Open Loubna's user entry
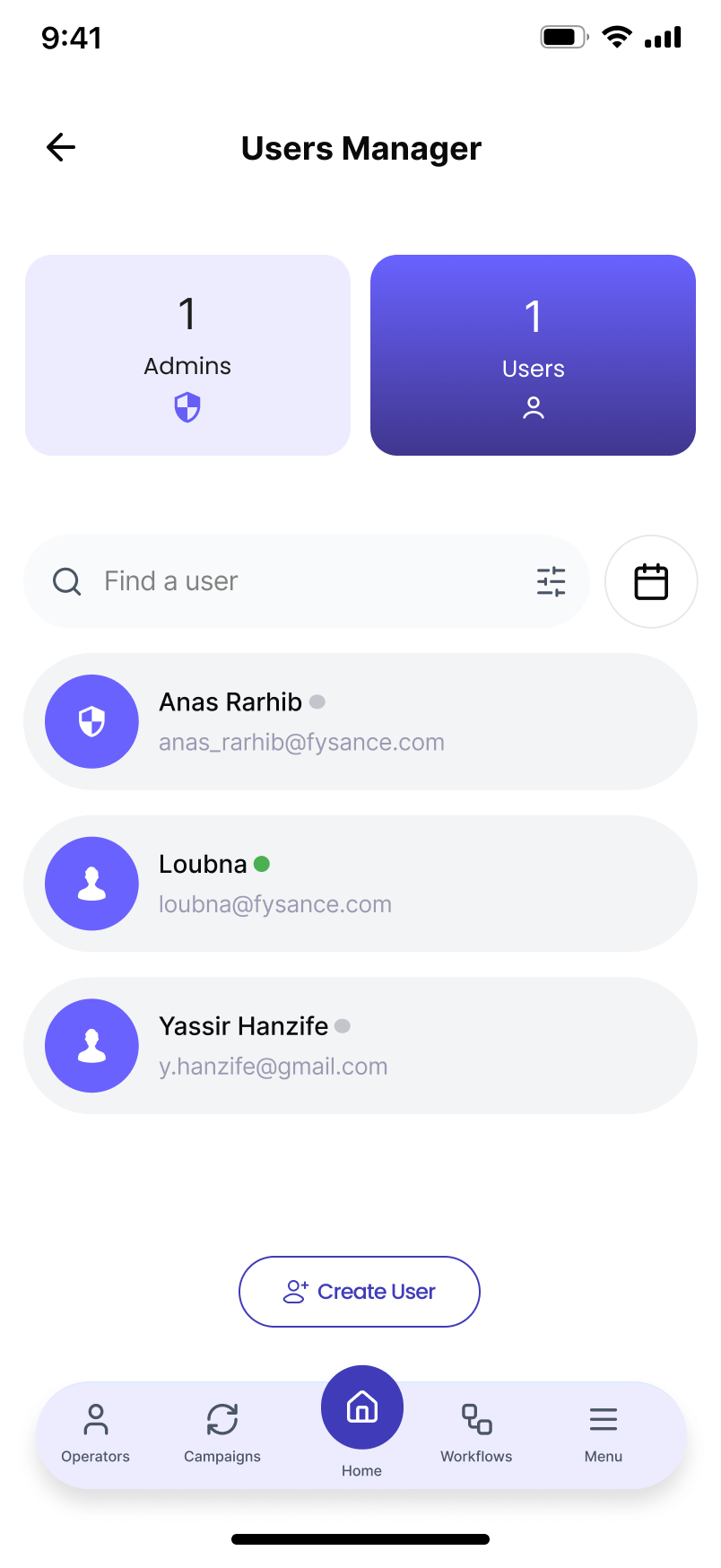This screenshot has height=1568, width=721. click(360, 884)
